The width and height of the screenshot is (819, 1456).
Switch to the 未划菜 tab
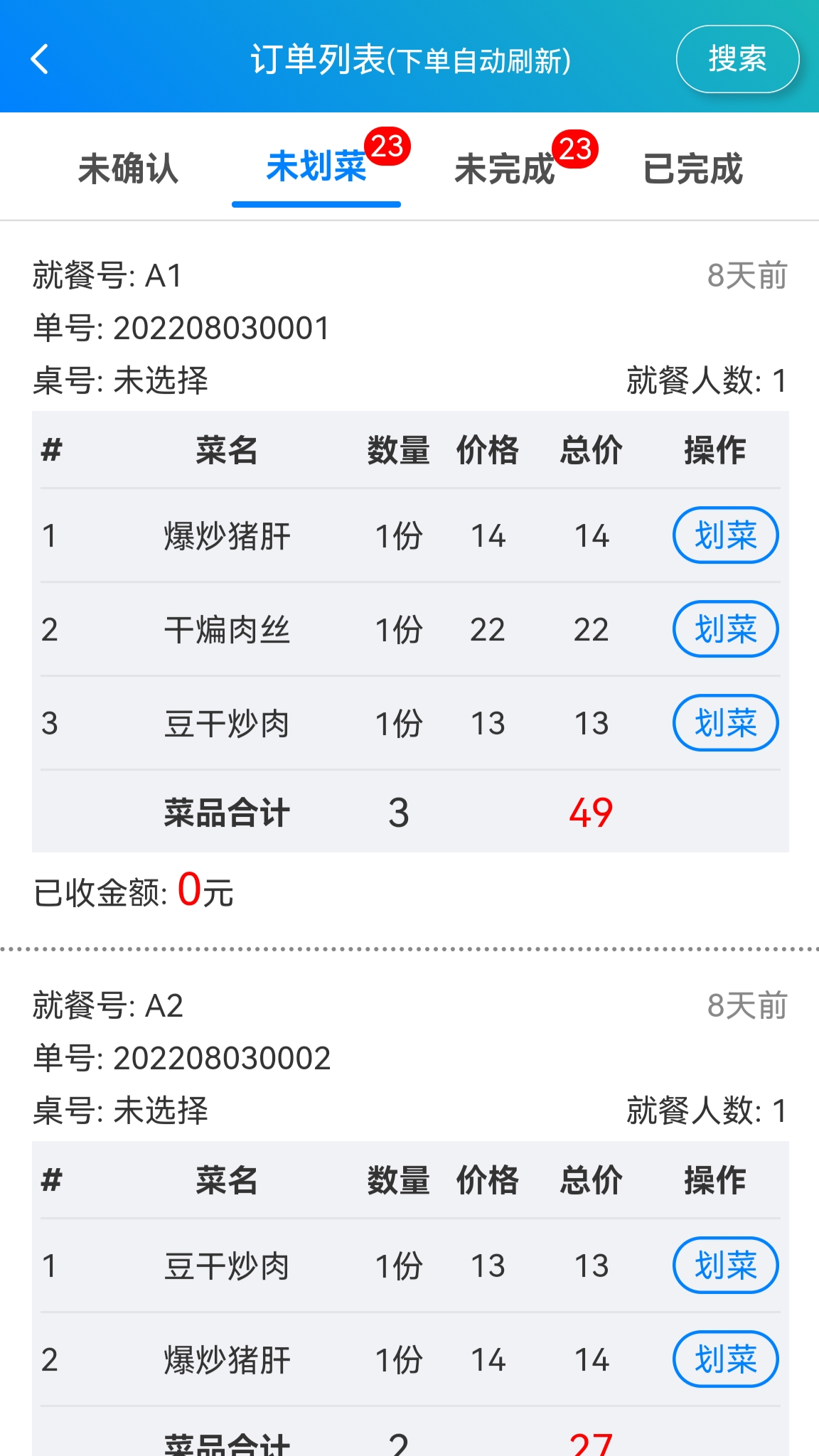click(316, 169)
